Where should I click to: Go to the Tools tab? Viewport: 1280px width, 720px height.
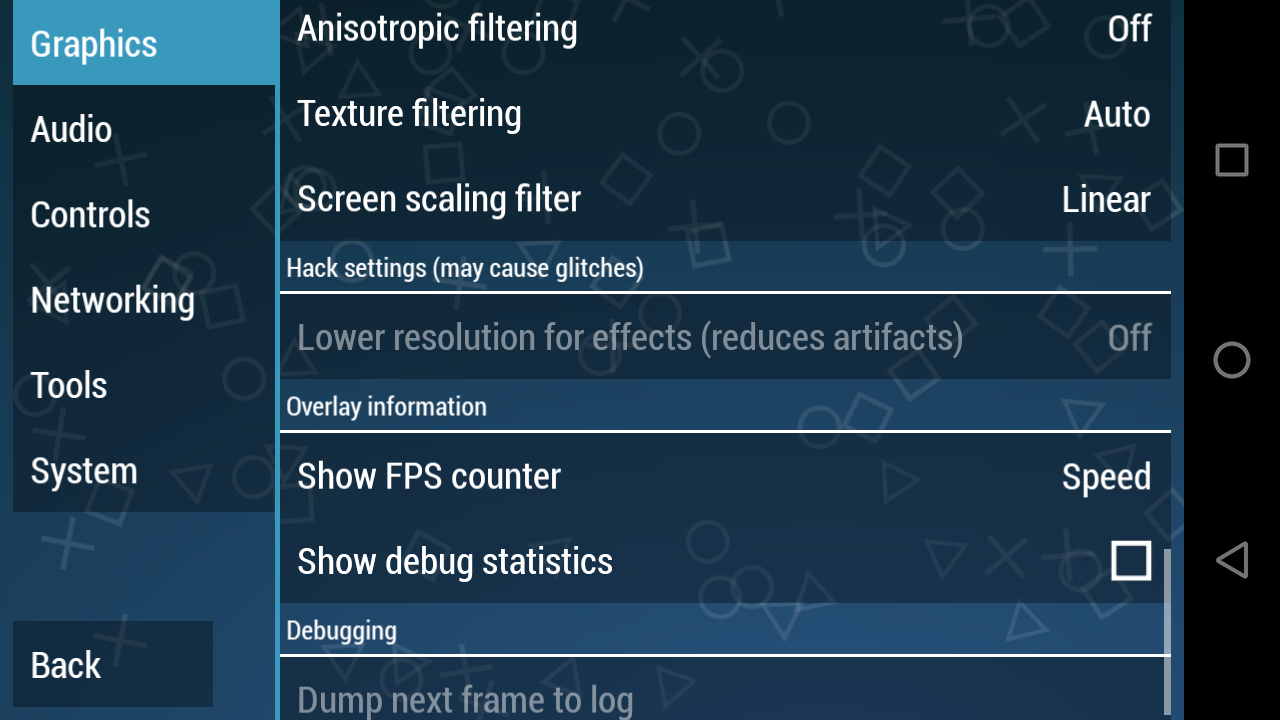pyautogui.click(x=143, y=385)
